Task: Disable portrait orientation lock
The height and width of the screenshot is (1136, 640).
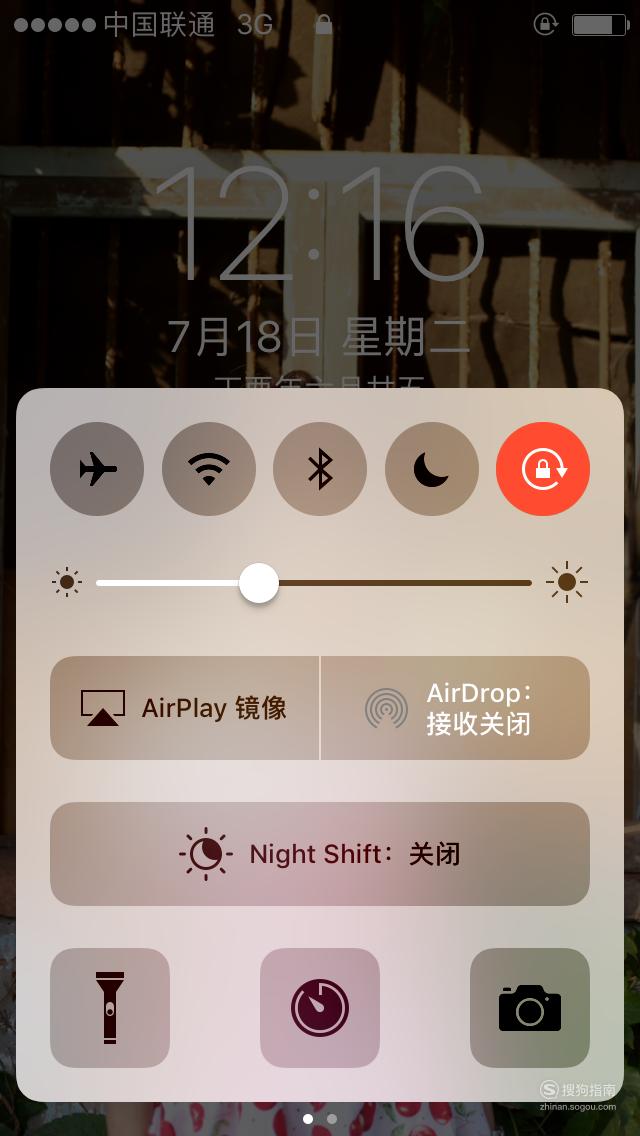Action: click(x=543, y=469)
